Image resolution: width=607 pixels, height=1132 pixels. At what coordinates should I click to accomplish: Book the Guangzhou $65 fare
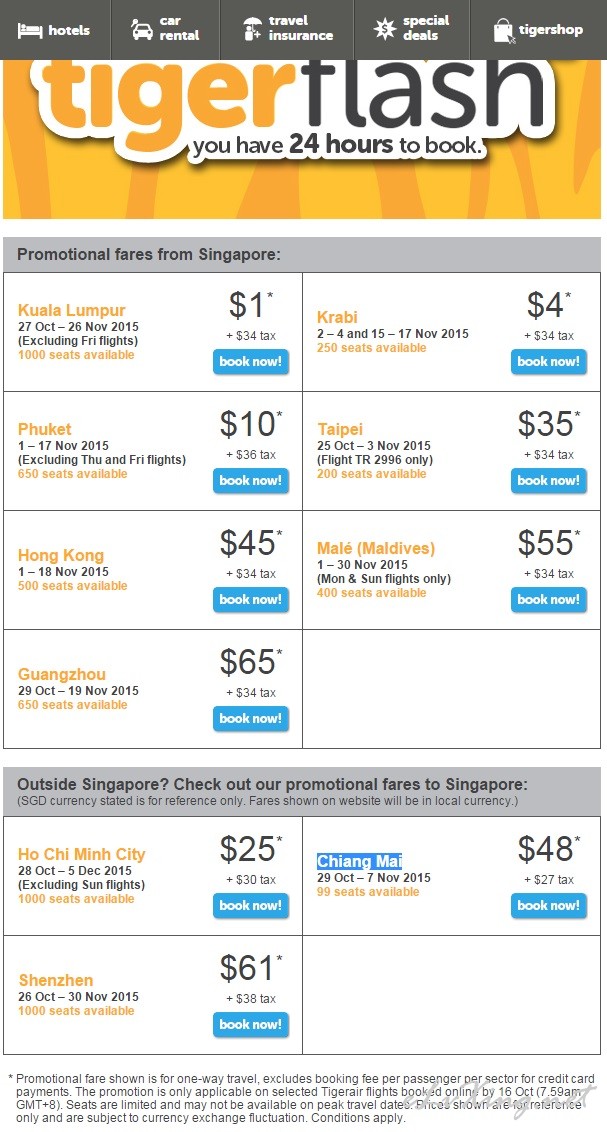[x=250, y=719]
